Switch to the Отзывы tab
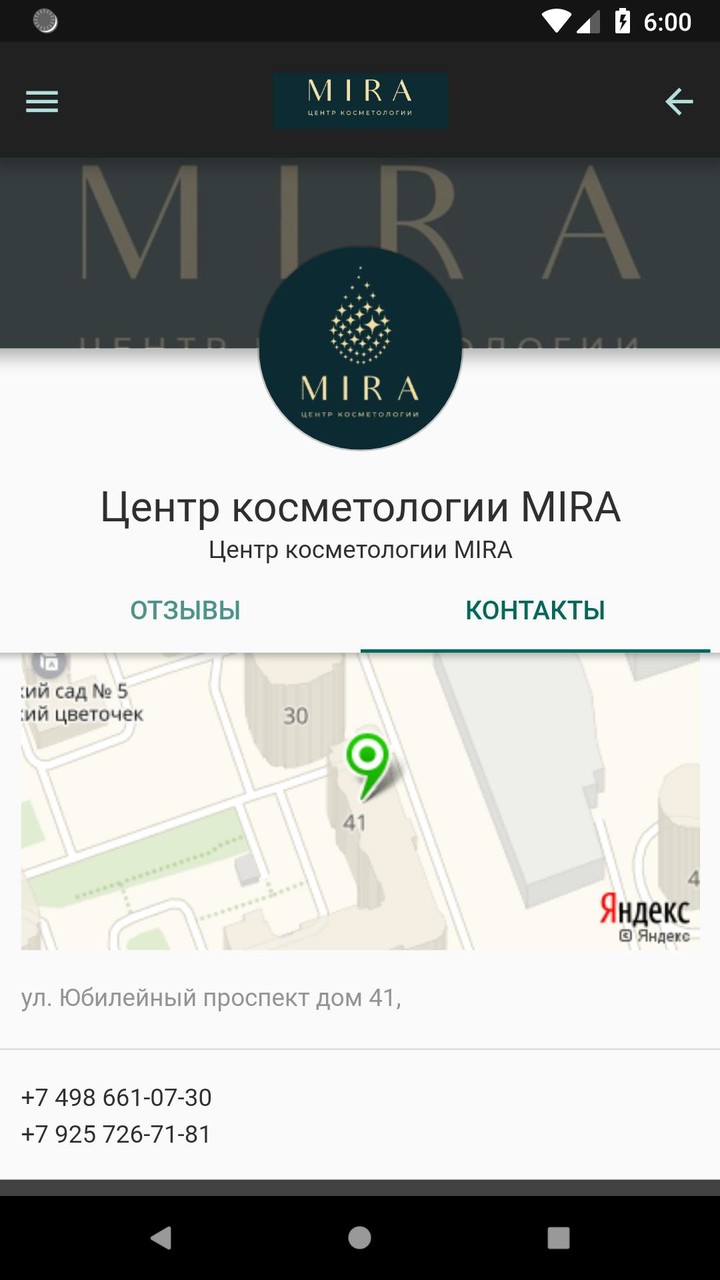 tap(185, 610)
